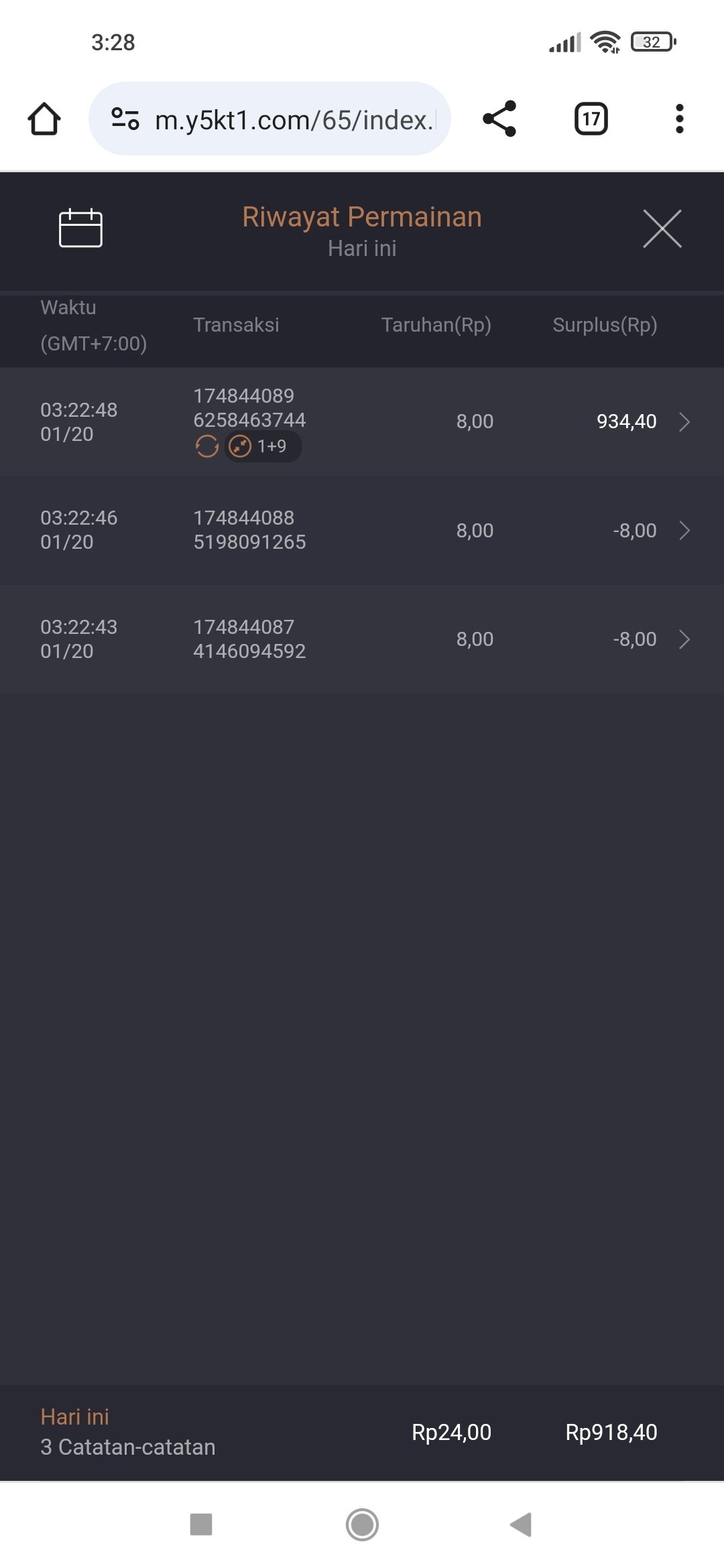The height and width of the screenshot is (1568, 724).
Task: Tap the replay icon on transaction 174844089
Action: coord(207,446)
